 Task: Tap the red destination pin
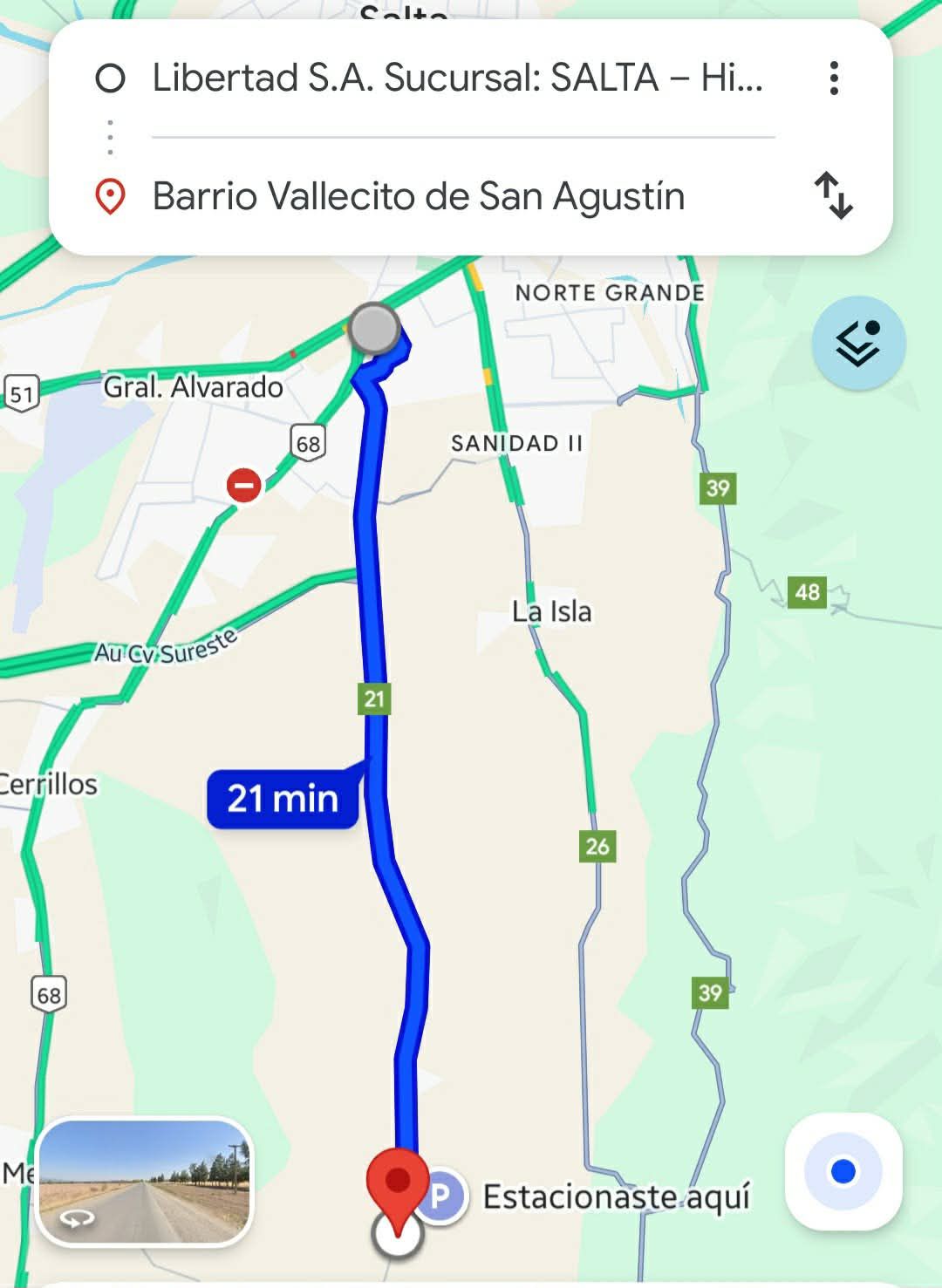[x=397, y=1184]
